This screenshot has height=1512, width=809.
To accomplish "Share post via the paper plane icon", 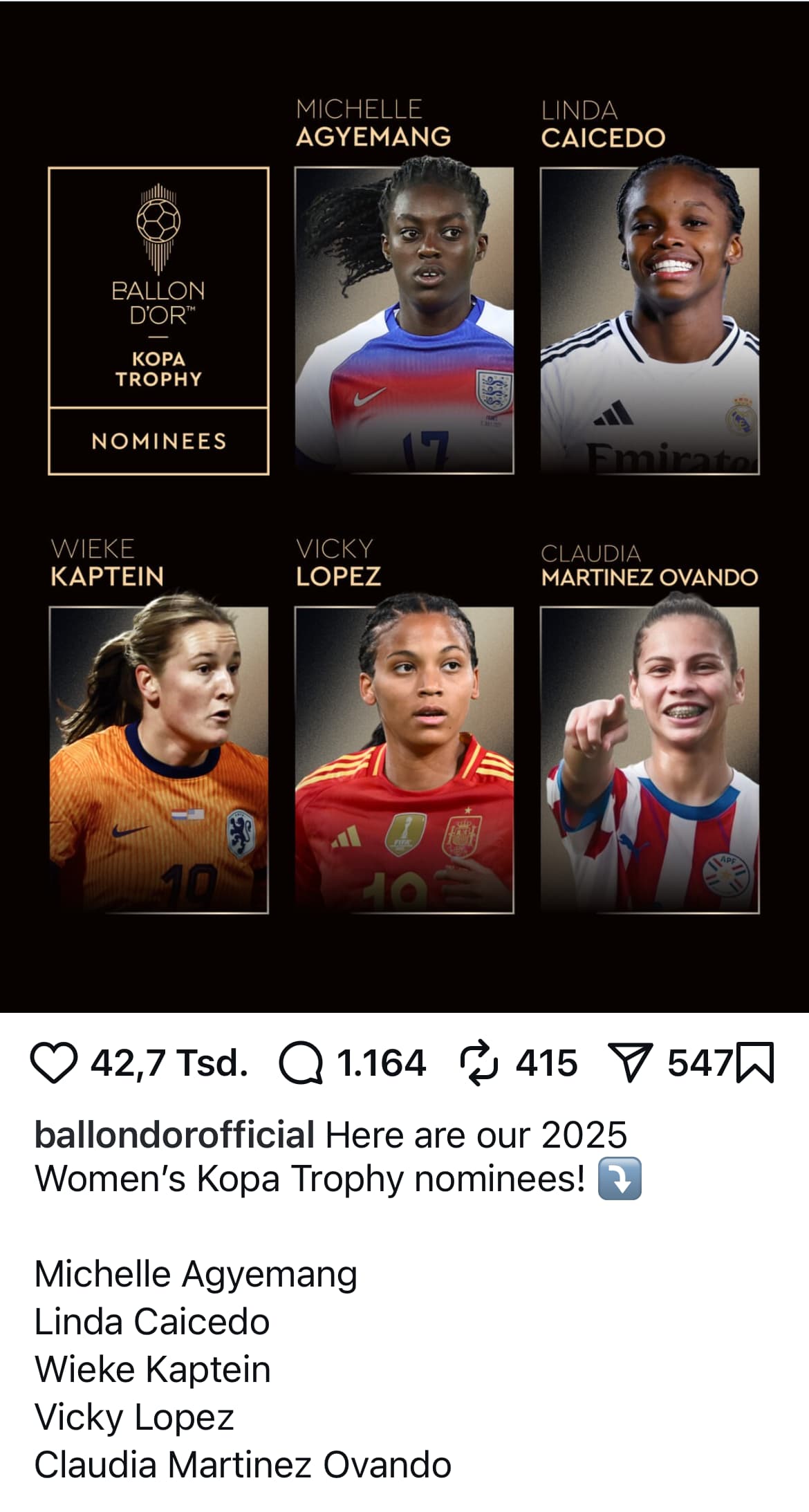I will 629,1063.
